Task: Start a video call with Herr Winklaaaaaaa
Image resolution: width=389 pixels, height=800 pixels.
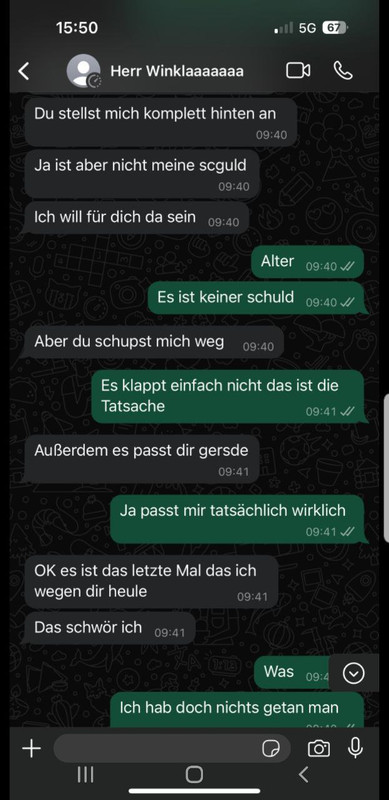Action: coord(298,70)
